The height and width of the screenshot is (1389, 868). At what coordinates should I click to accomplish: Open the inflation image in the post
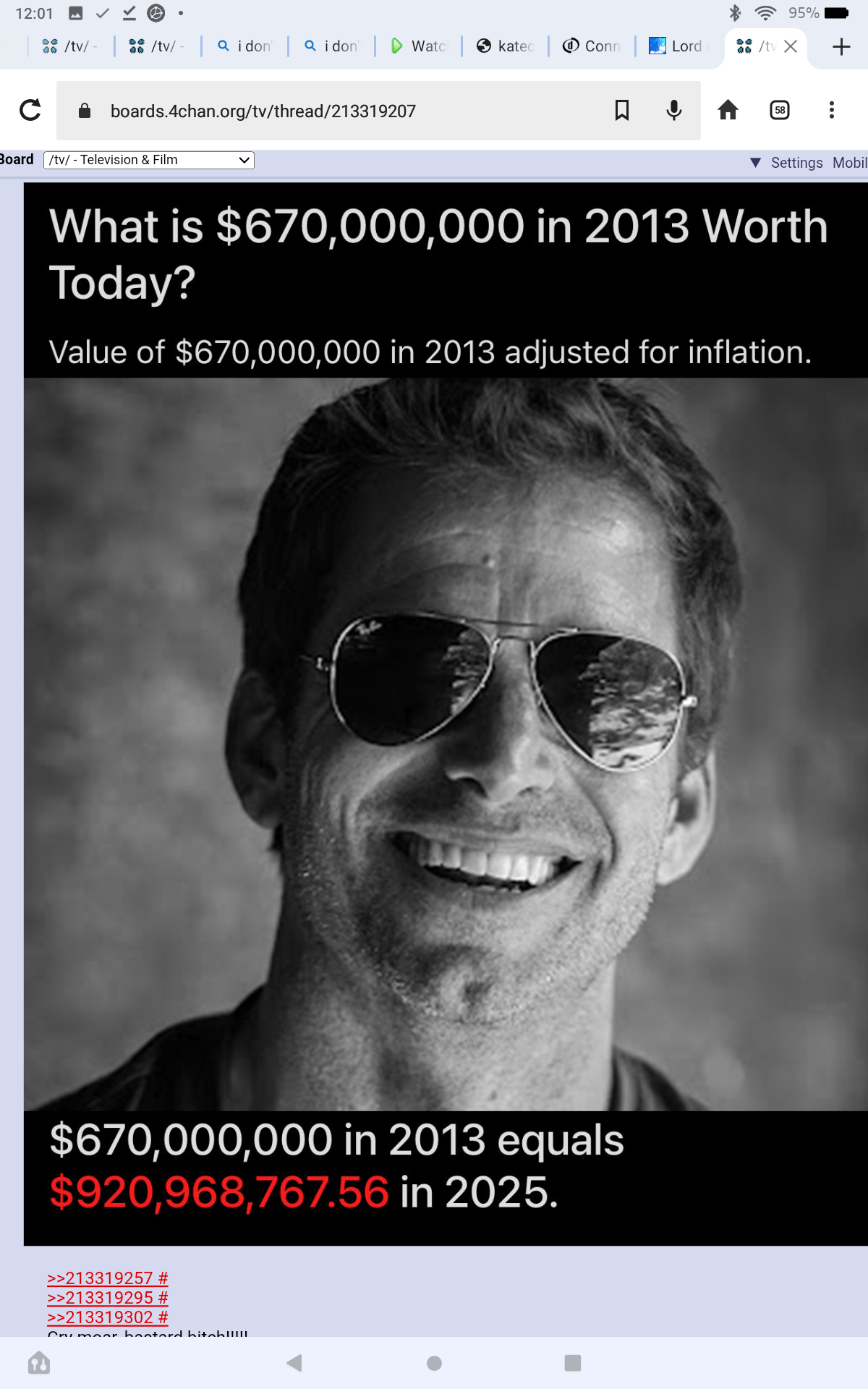[x=446, y=714]
